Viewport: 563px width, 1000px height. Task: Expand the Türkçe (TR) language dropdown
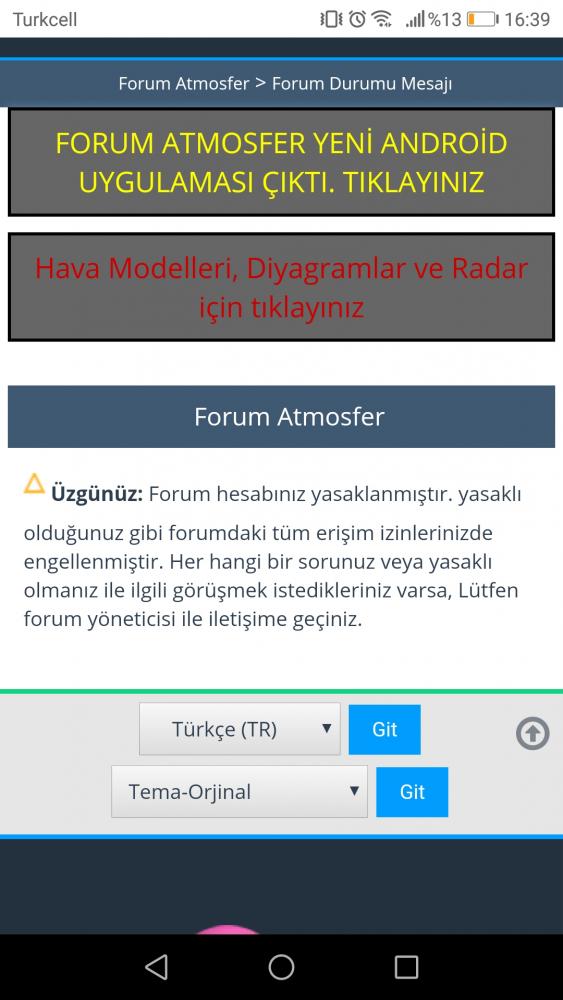[240, 729]
